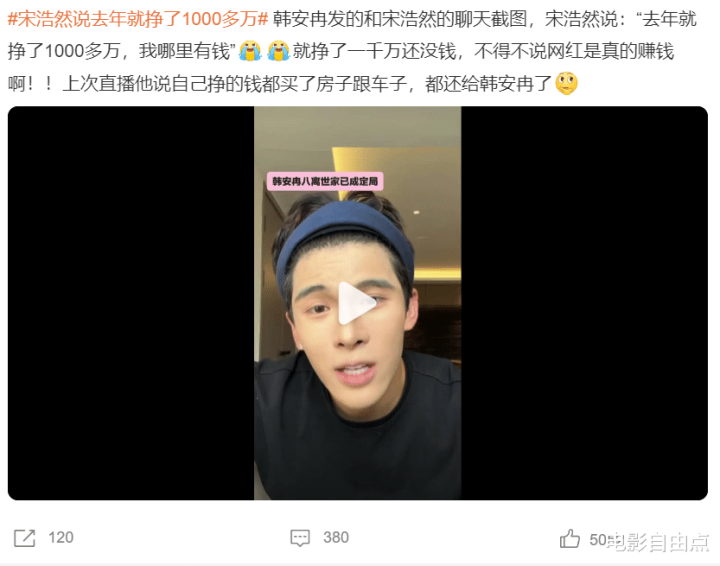This screenshot has height=566, width=720.
Task: Repost this Weibo post with the share icon
Action: (25, 538)
